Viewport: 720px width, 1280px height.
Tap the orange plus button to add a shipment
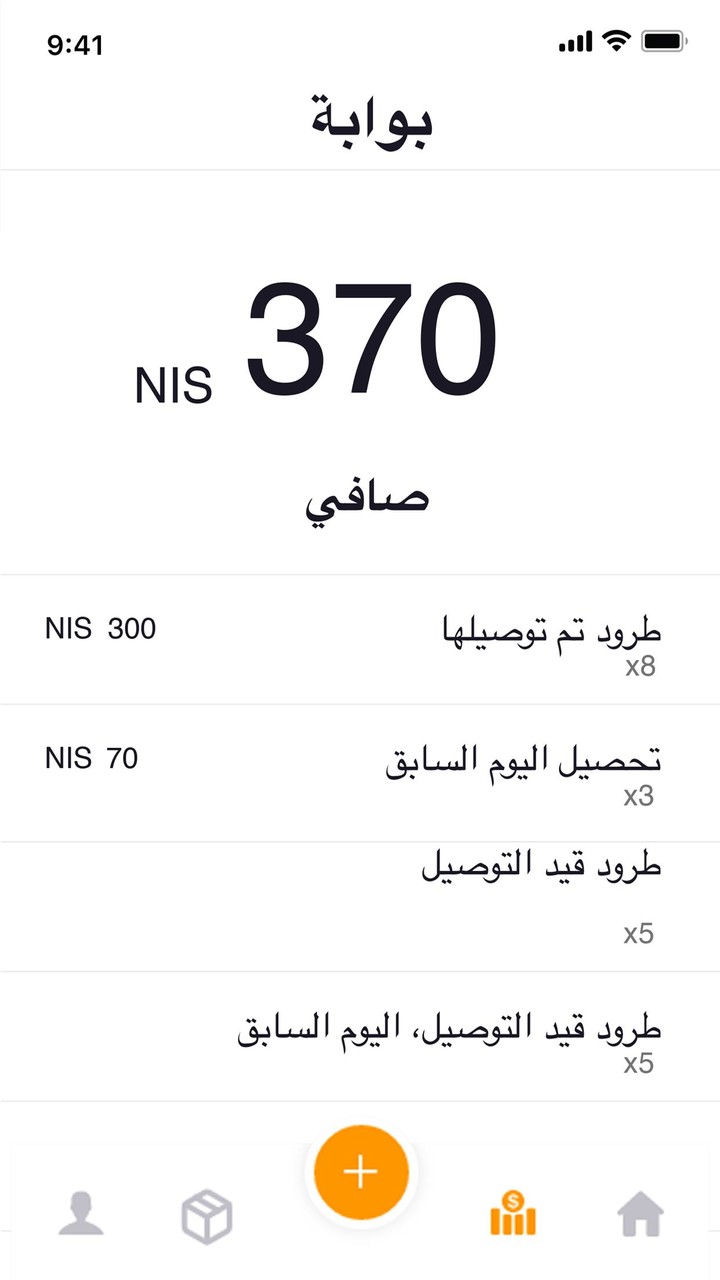[360, 1172]
